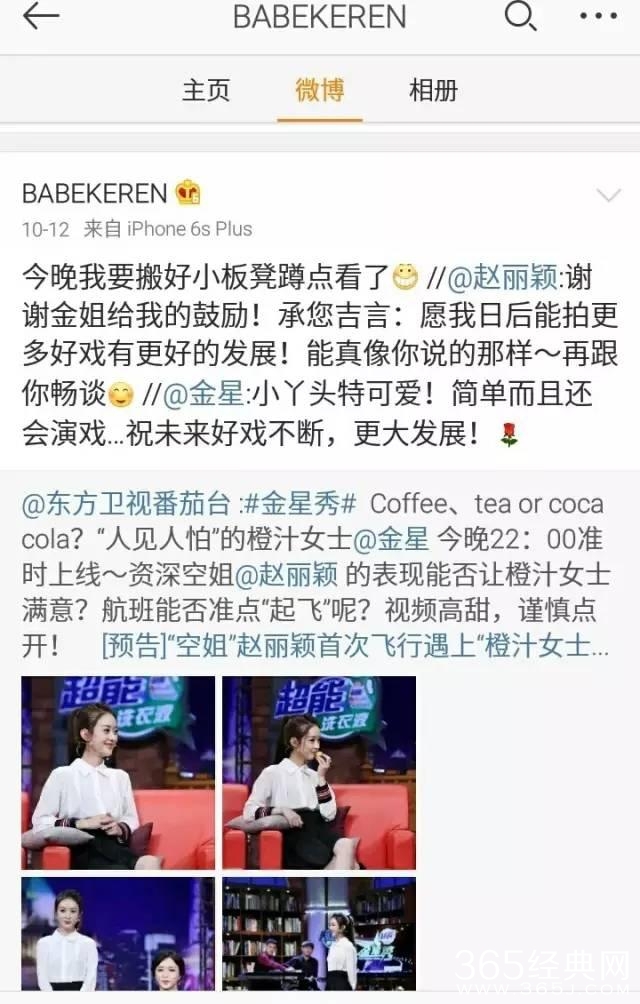Open the third photo in the grid
This screenshot has width=640, height=1004.
(x=118, y=933)
